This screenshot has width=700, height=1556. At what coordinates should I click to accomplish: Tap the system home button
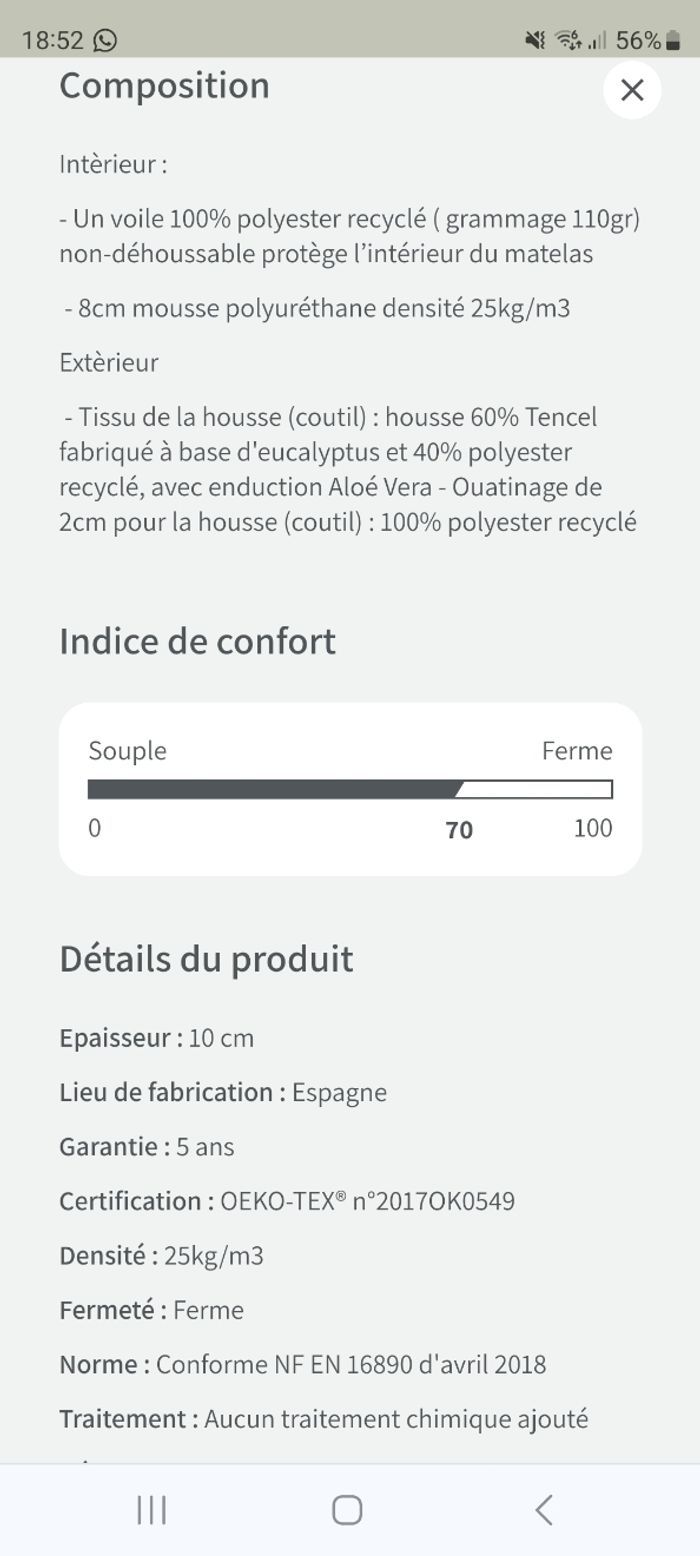pyautogui.click(x=347, y=1509)
